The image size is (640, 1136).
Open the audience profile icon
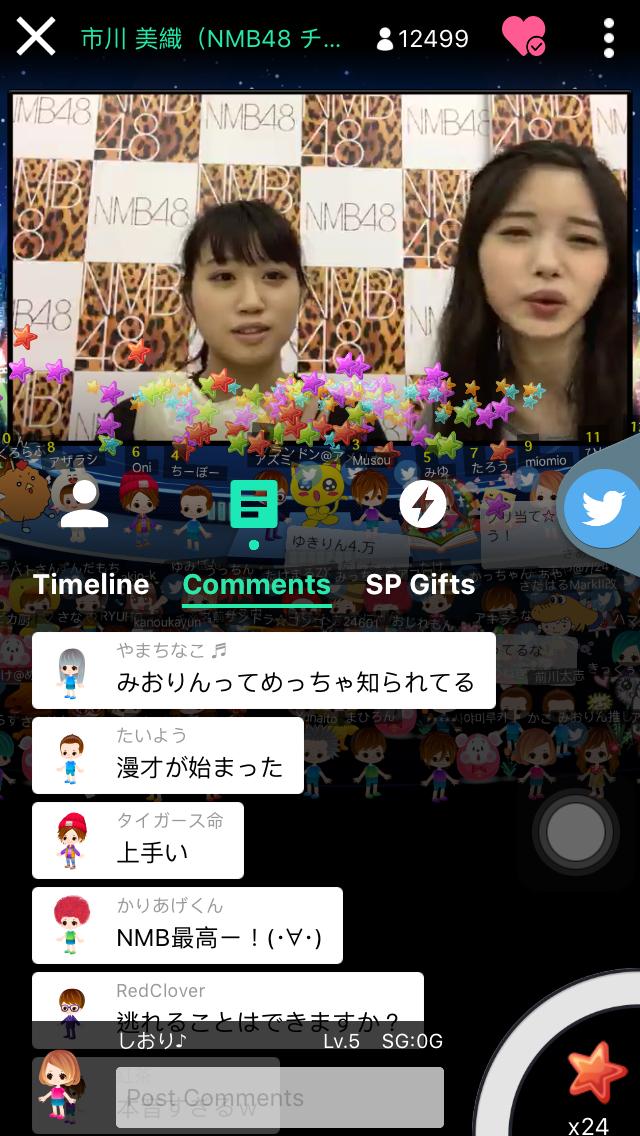[x=84, y=505]
